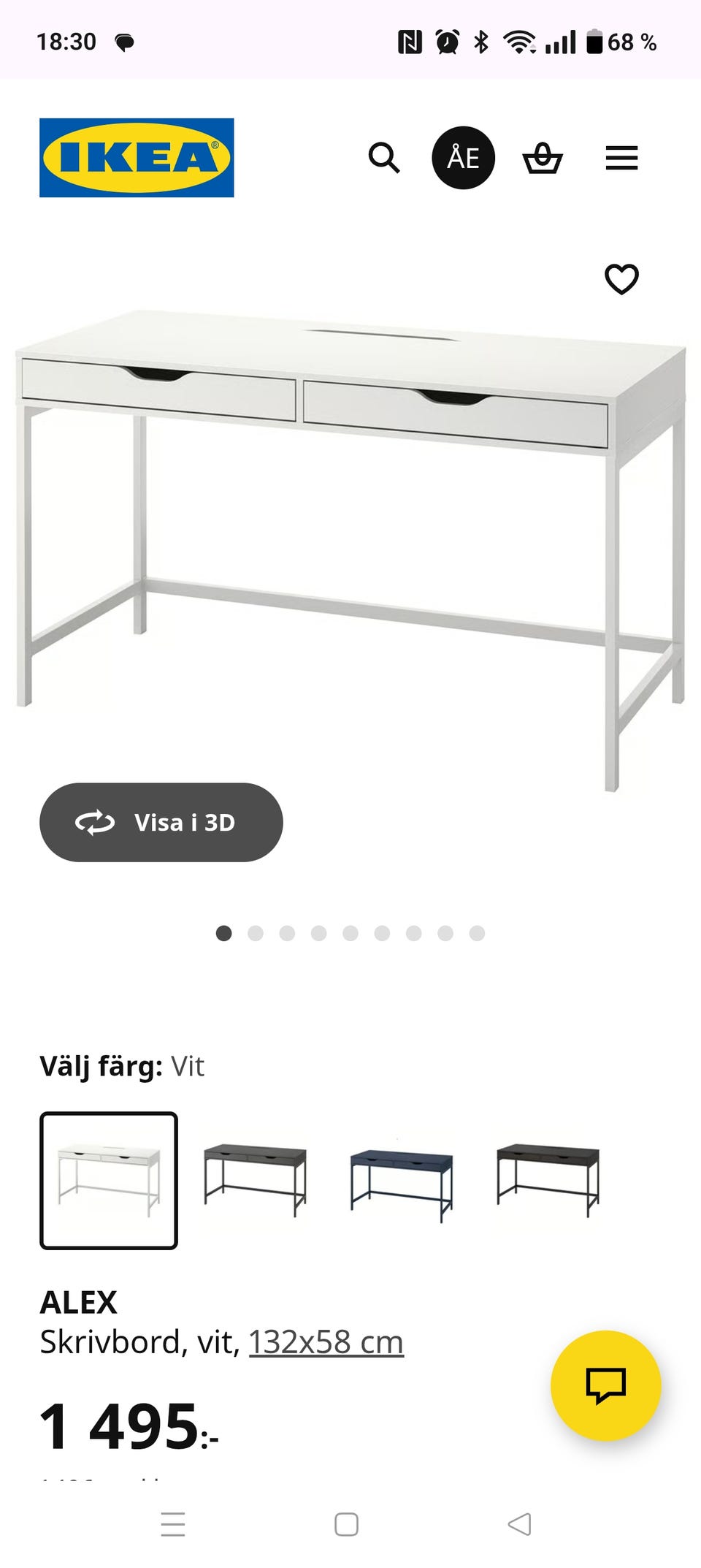Screen dimensions: 701x1568
Task: Toggle the heart to unfavorite the ALEX desk
Action: coord(620,279)
